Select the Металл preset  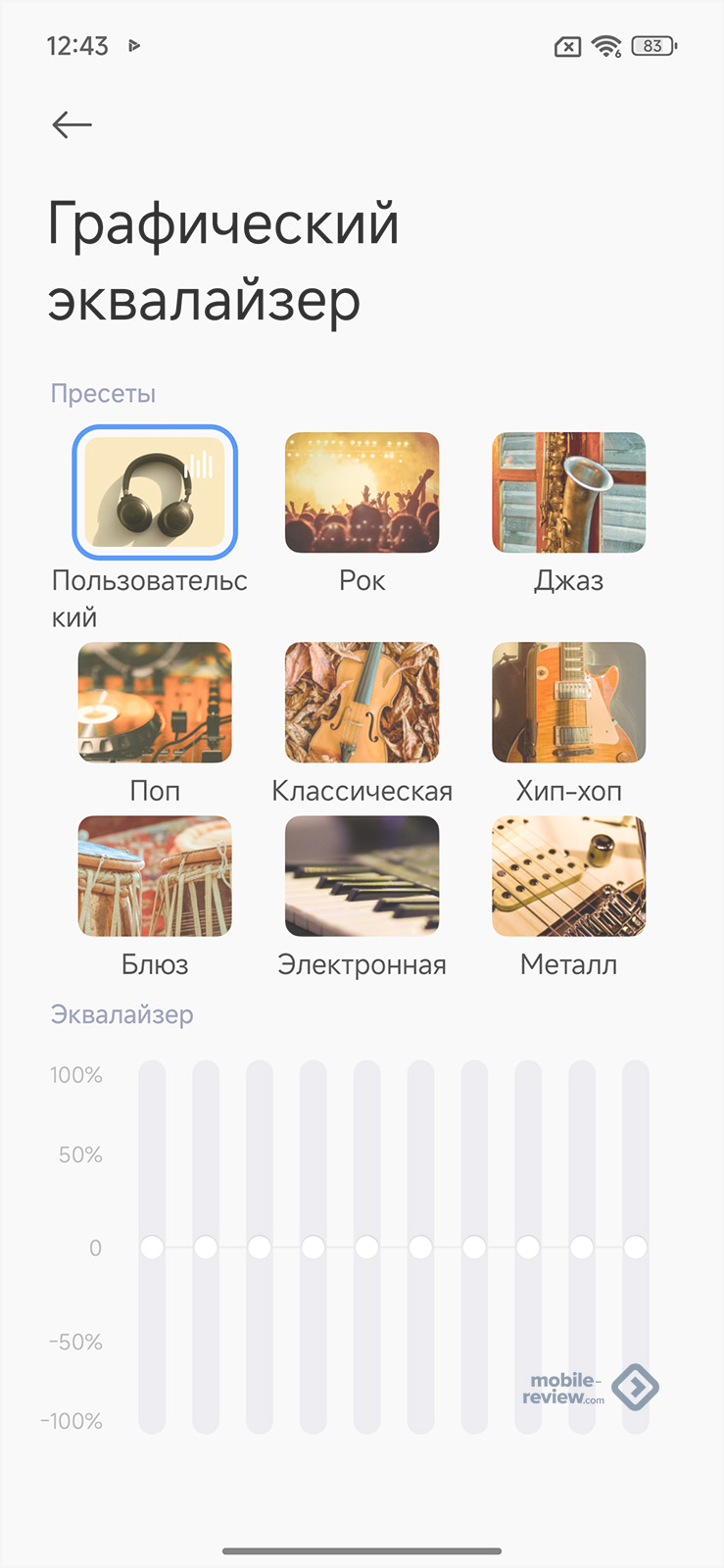point(568,875)
